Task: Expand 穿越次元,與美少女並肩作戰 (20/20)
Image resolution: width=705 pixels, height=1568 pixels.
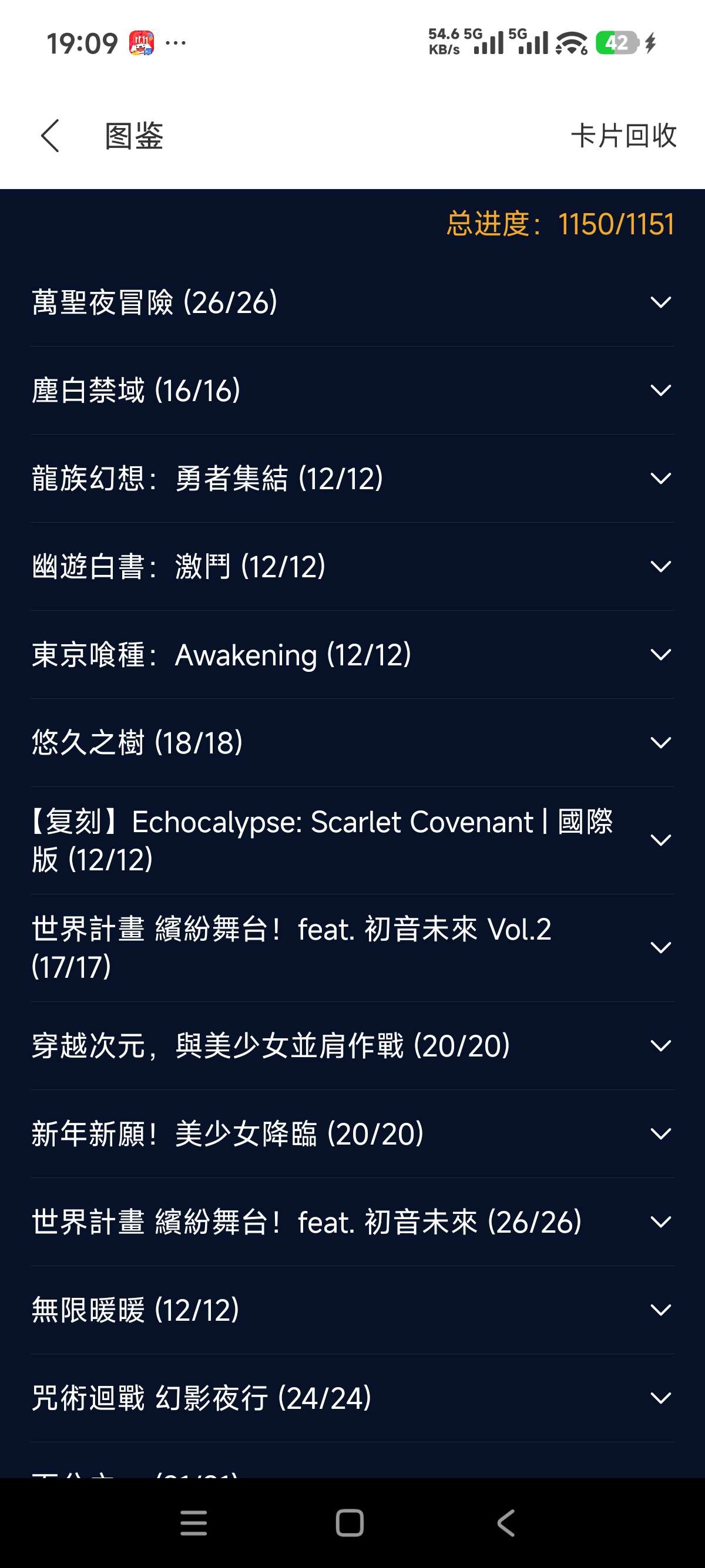Action: pos(660,1046)
